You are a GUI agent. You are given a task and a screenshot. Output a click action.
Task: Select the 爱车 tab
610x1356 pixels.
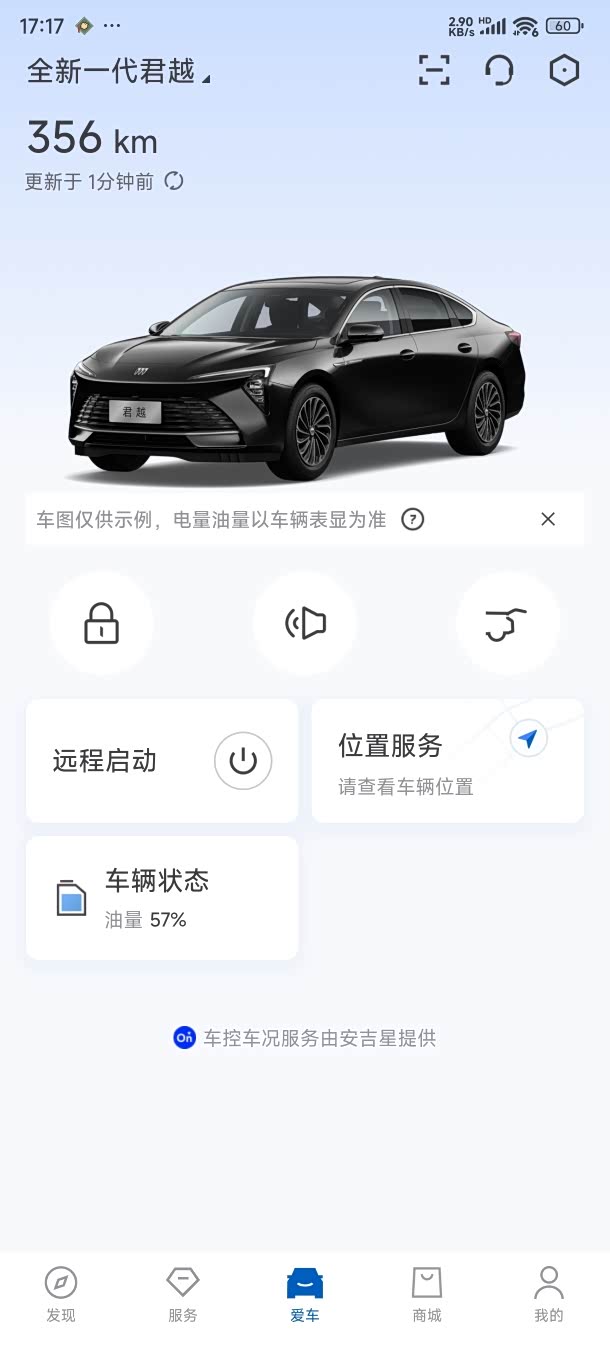tap(305, 1295)
